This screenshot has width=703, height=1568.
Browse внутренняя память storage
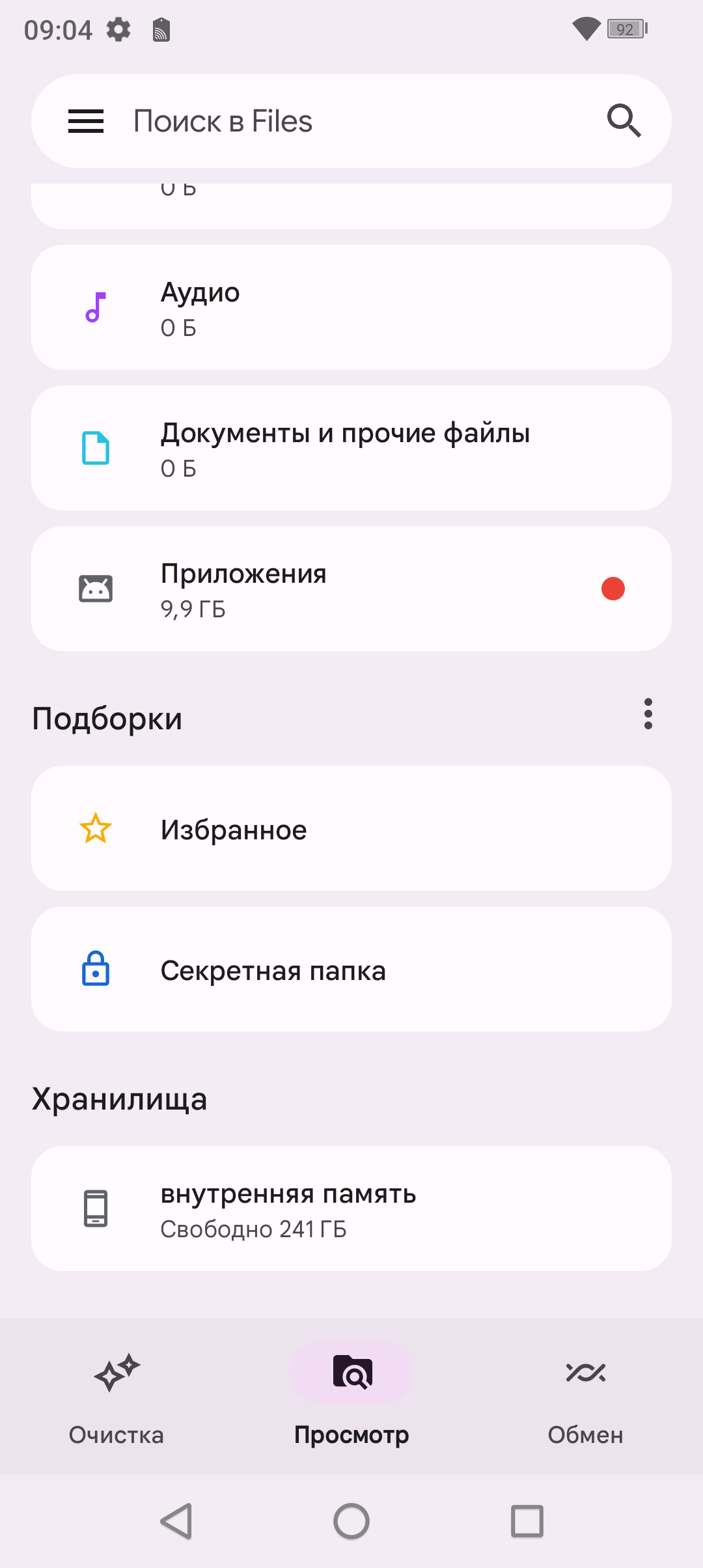coord(351,1209)
